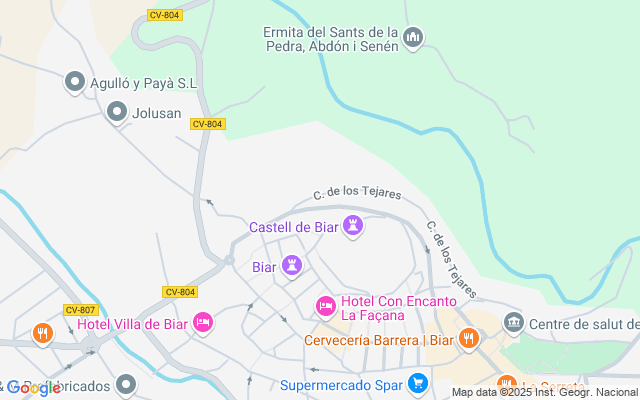Select the Supermercado Spar shopping marker
Viewport: 640px width, 400px height.
tap(418, 384)
